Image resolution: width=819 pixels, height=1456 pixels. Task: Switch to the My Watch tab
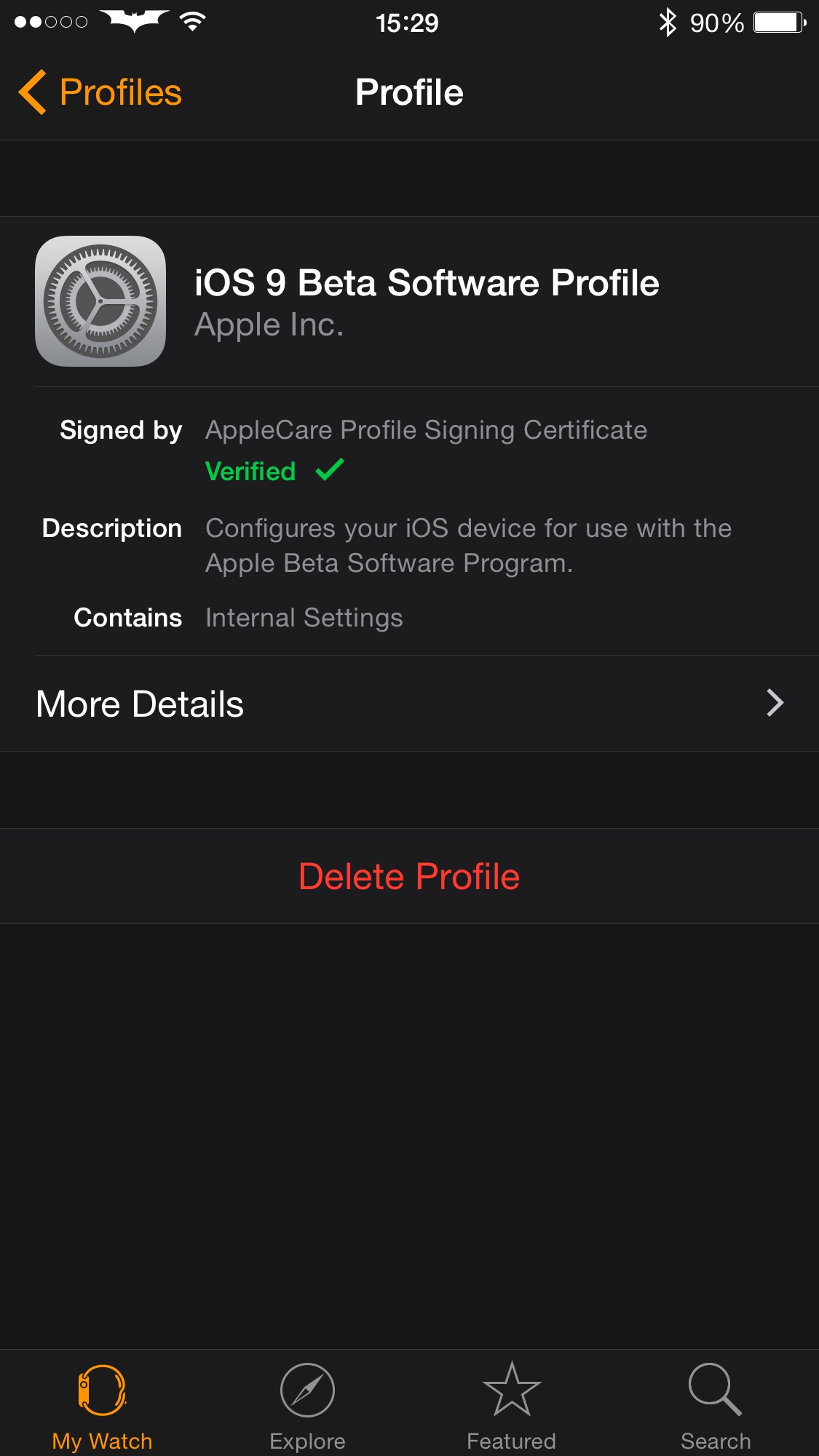(x=102, y=1406)
